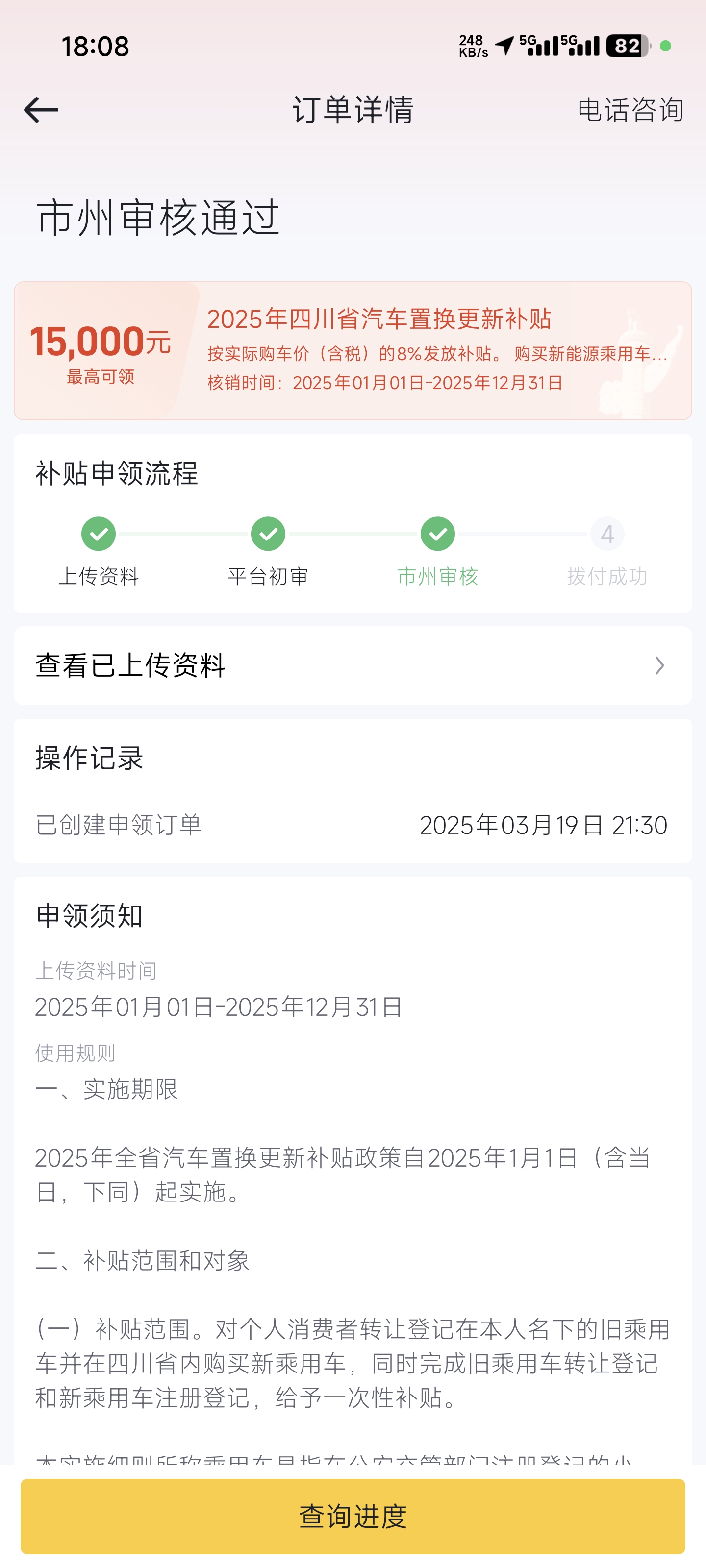Tap 电话咨询 for phone consultation
The width and height of the screenshot is (706, 1568).
click(630, 110)
